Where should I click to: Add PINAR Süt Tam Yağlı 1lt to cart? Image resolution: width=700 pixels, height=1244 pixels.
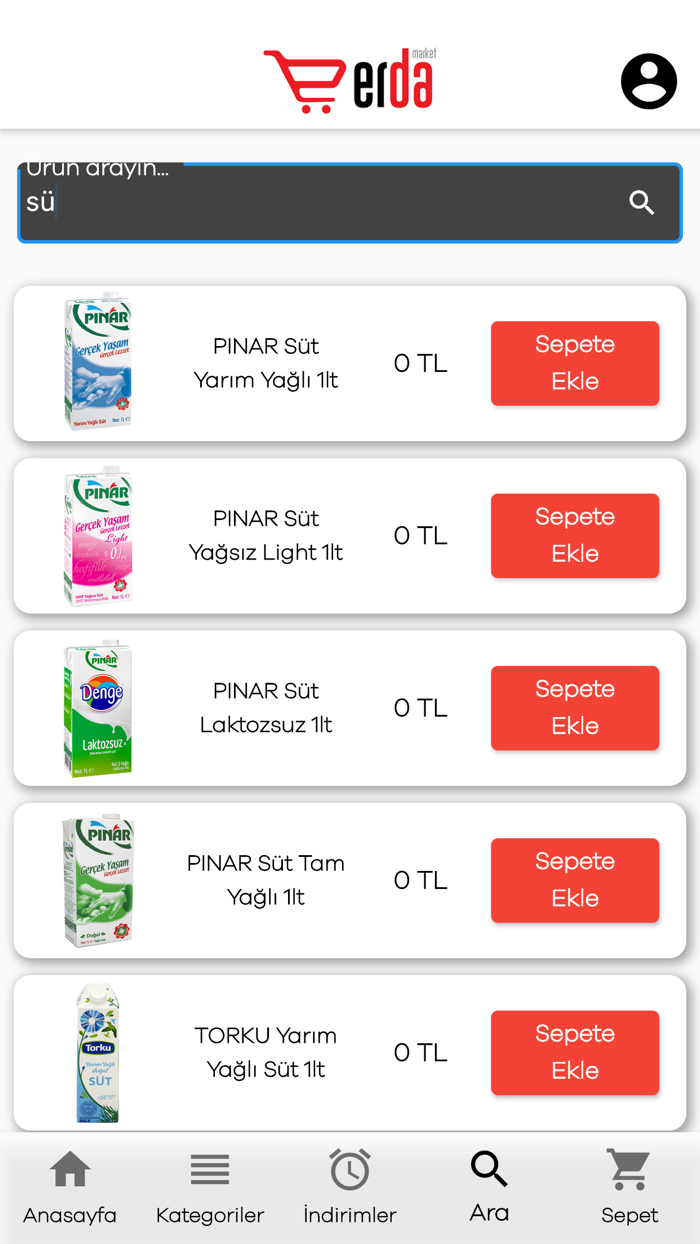[574, 880]
